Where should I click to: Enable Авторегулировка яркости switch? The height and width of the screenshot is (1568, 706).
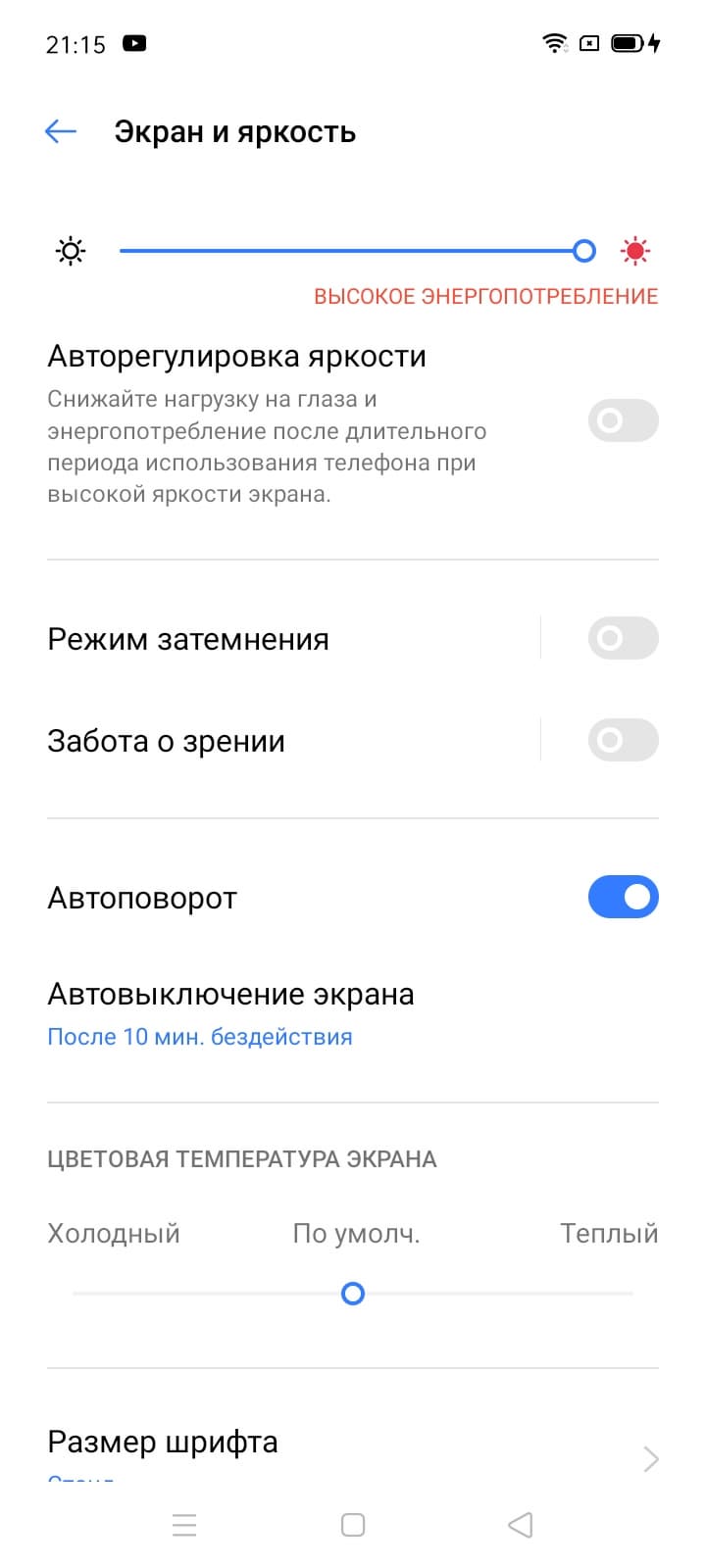tap(623, 420)
